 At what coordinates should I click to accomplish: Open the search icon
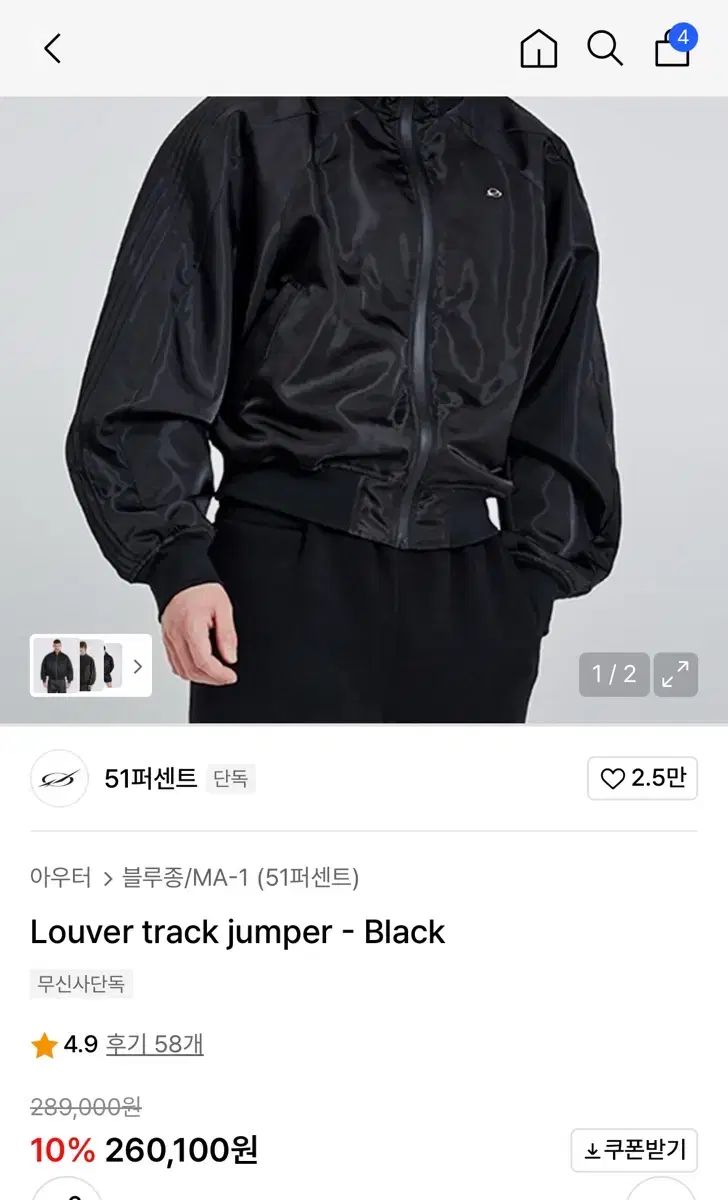pyautogui.click(x=605, y=48)
